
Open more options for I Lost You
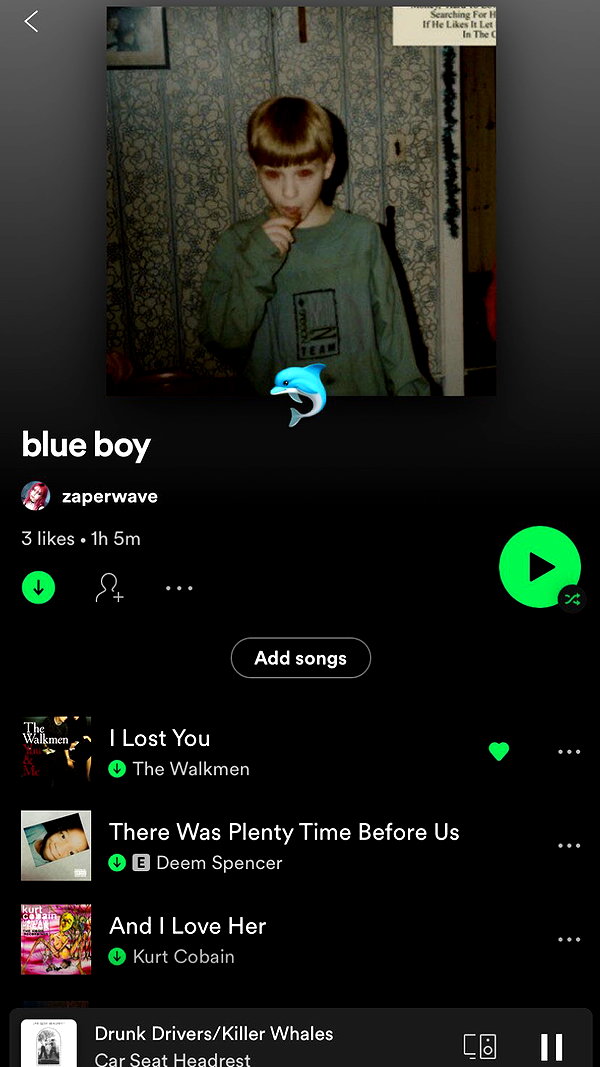569,752
